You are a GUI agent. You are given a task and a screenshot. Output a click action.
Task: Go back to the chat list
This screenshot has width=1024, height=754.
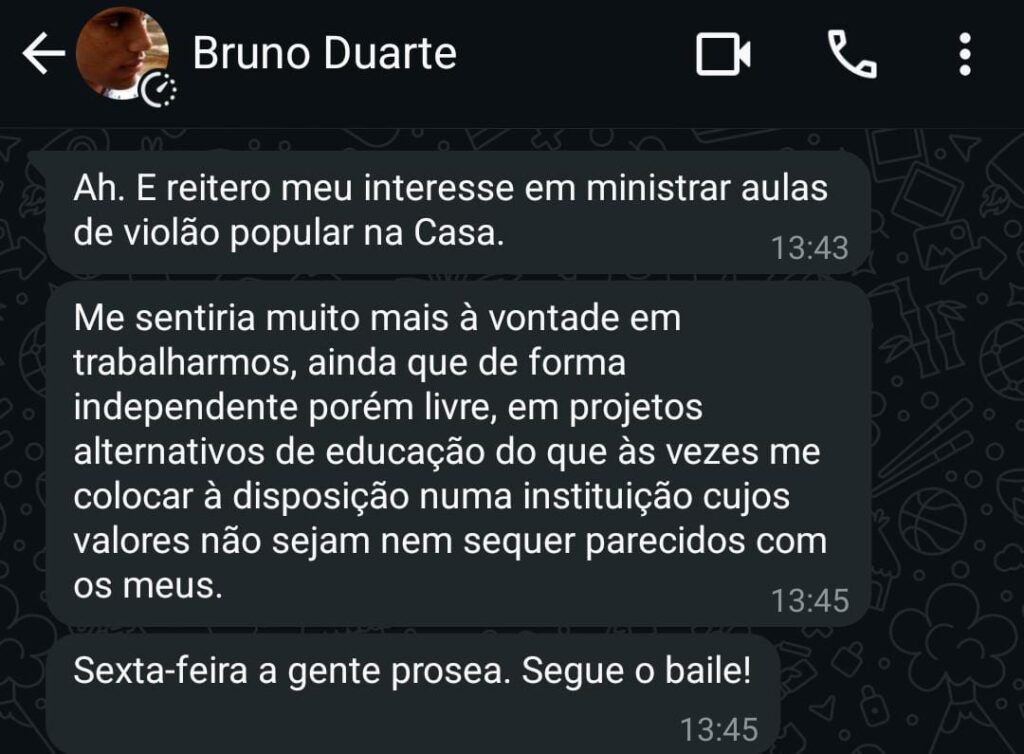(x=42, y=55)
